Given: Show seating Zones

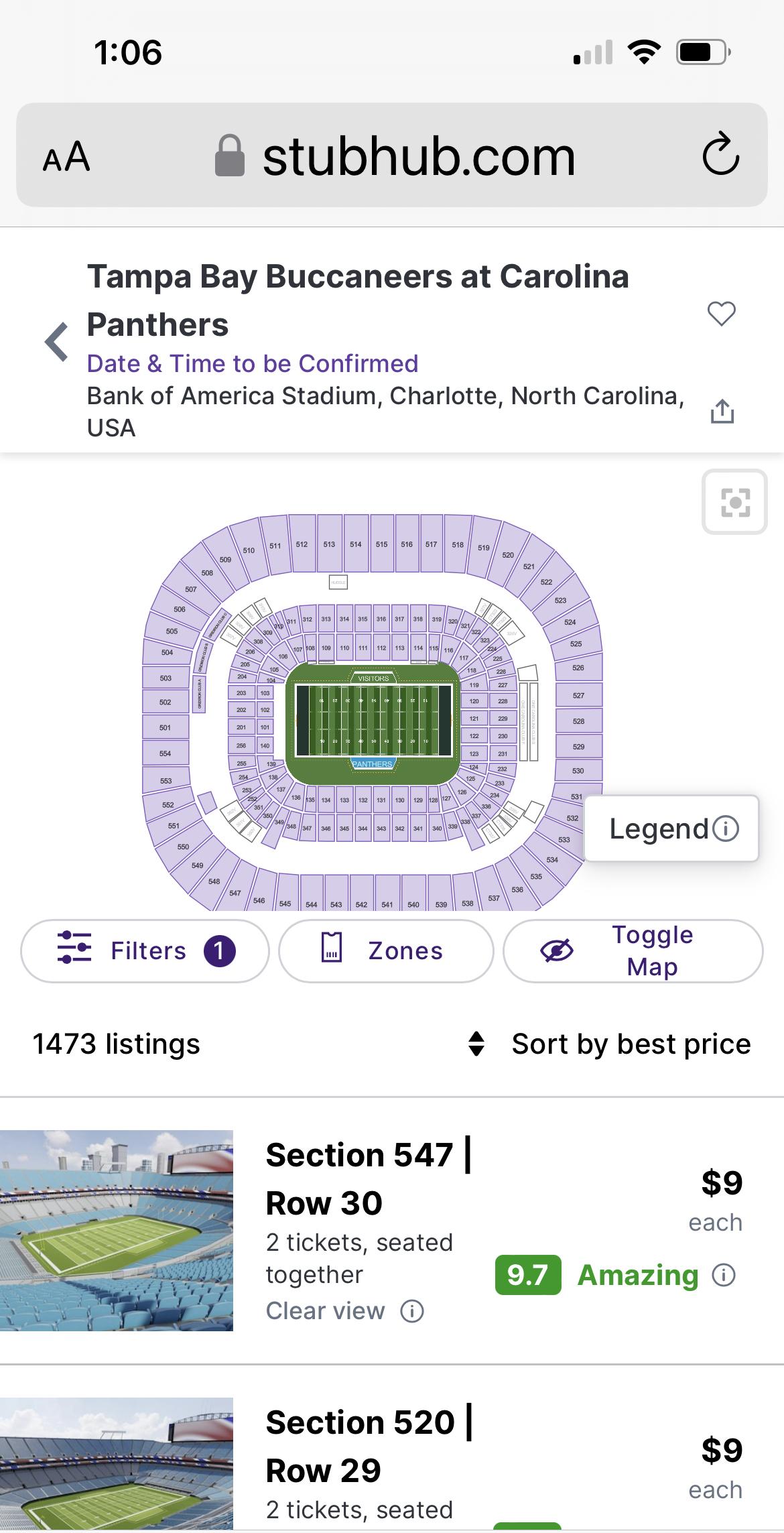Looking at the screenshot, I should click(386, 951).
